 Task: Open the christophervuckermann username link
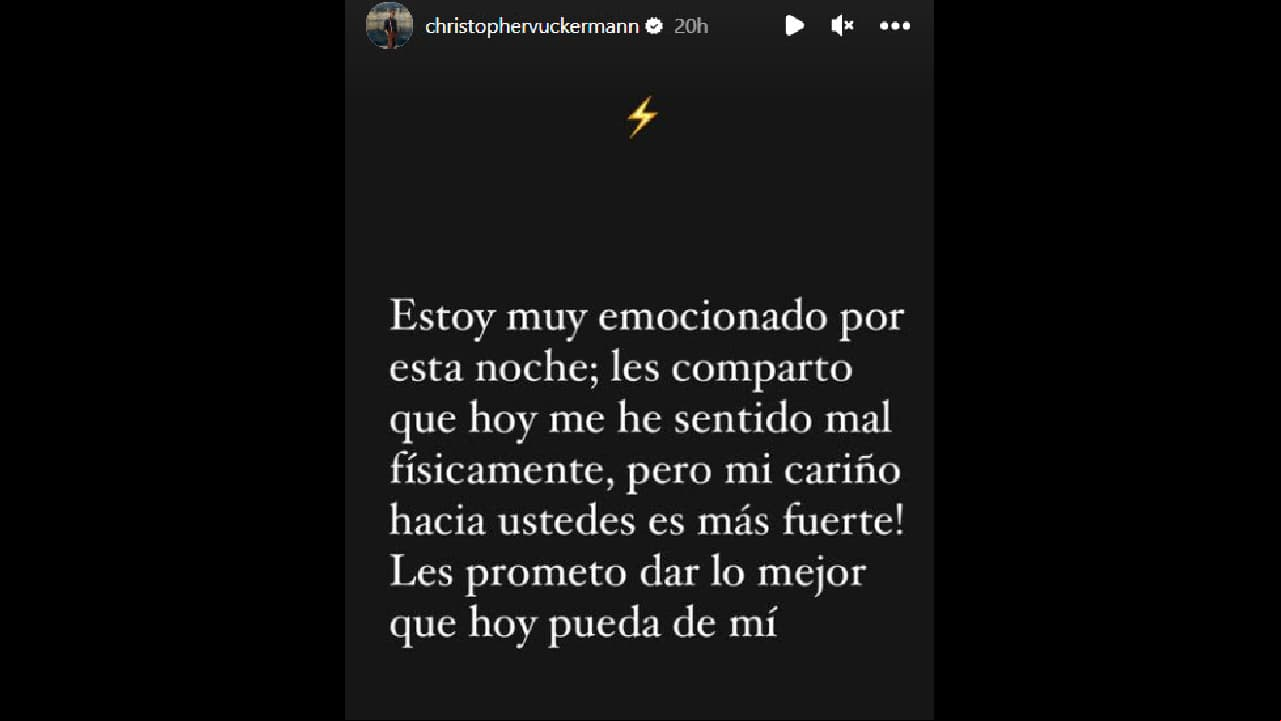(x=534, y=27)
